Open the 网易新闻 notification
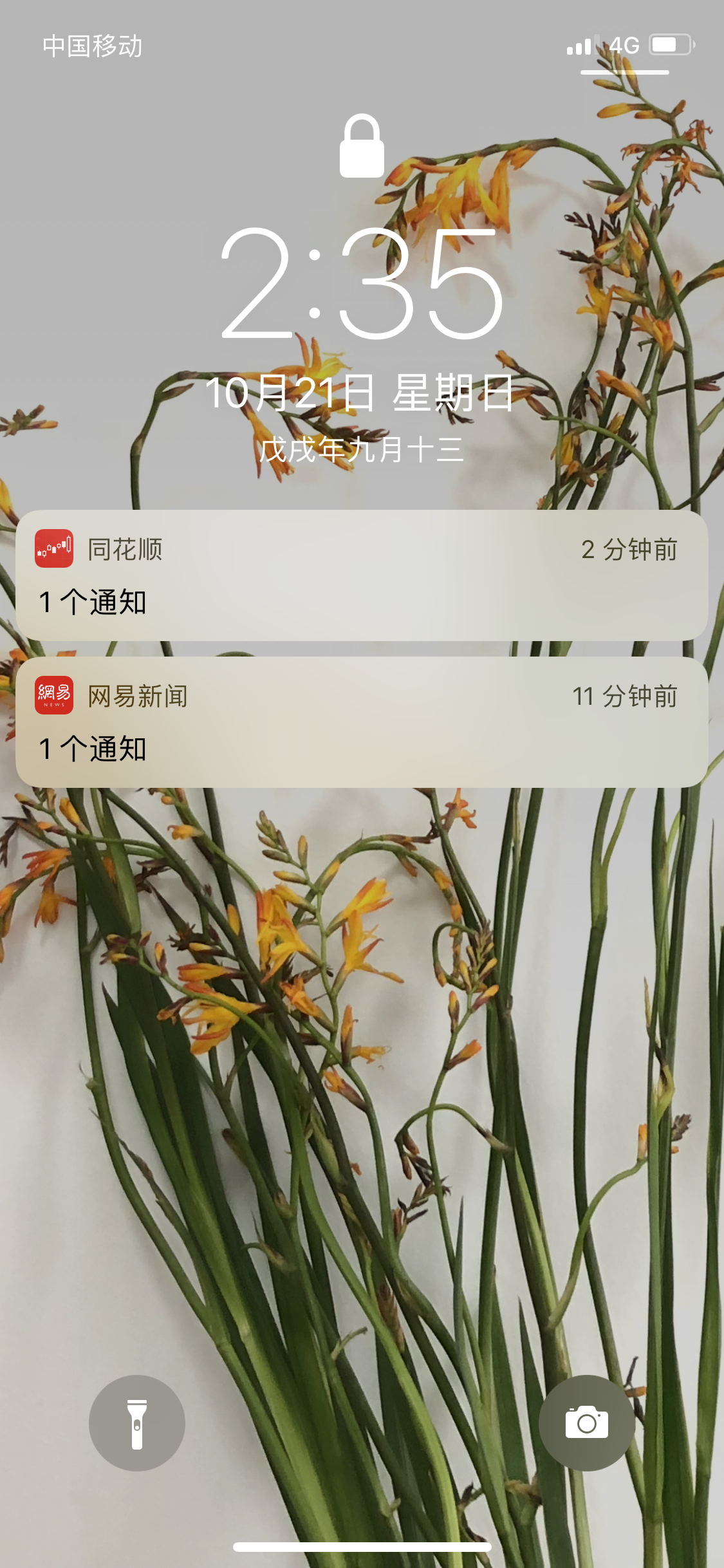The height and width of the screenshot is (1568, 724). [362, 722]
